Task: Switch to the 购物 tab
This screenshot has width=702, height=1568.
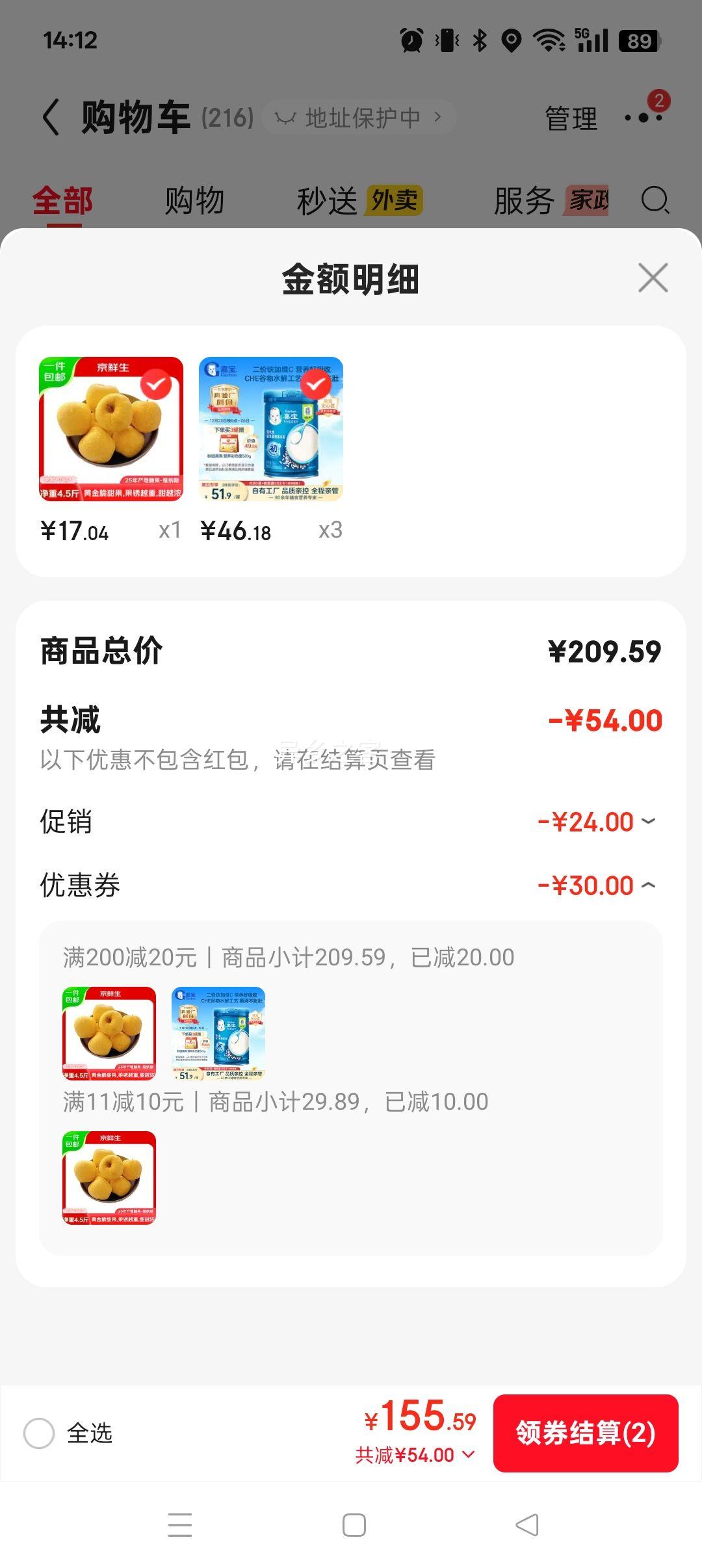Action: click(x=195, y=202)
